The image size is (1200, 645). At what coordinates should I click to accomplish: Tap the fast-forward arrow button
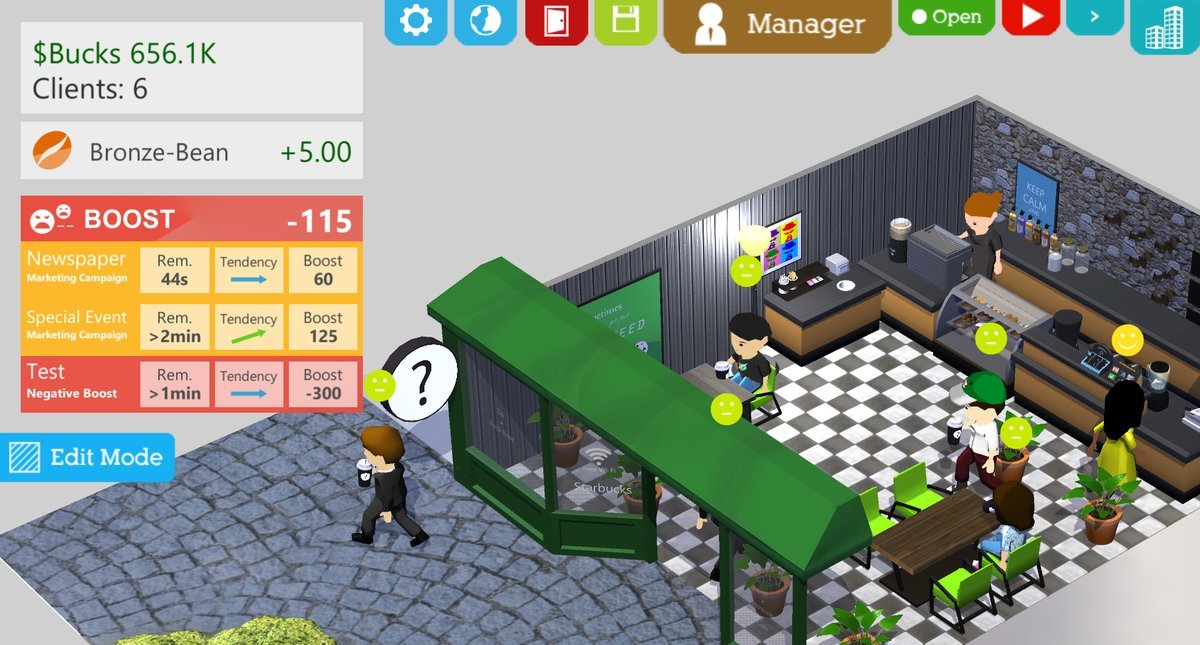[1094, 17]
